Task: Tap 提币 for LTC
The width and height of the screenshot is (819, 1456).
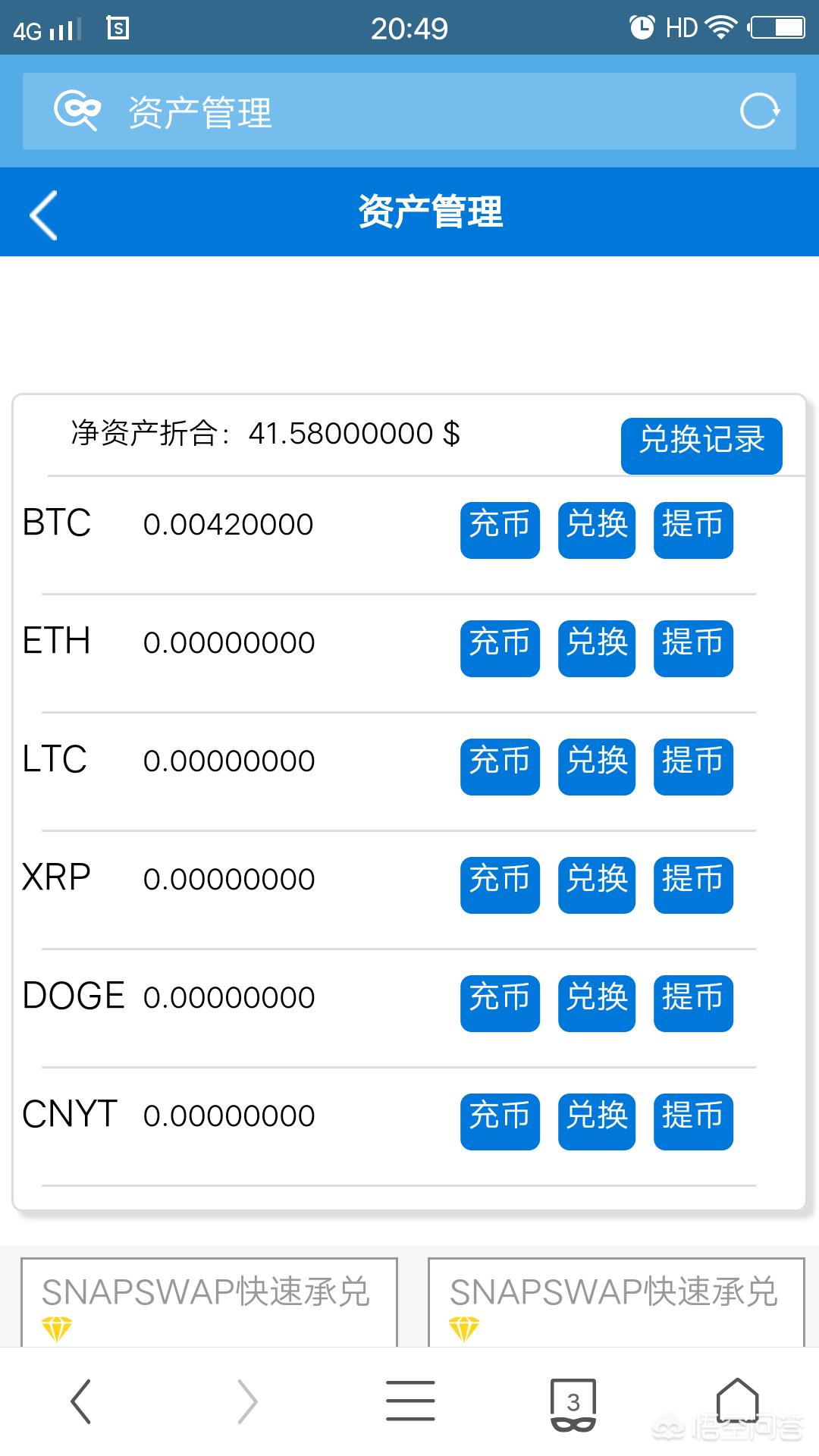Action: [693, 767]
